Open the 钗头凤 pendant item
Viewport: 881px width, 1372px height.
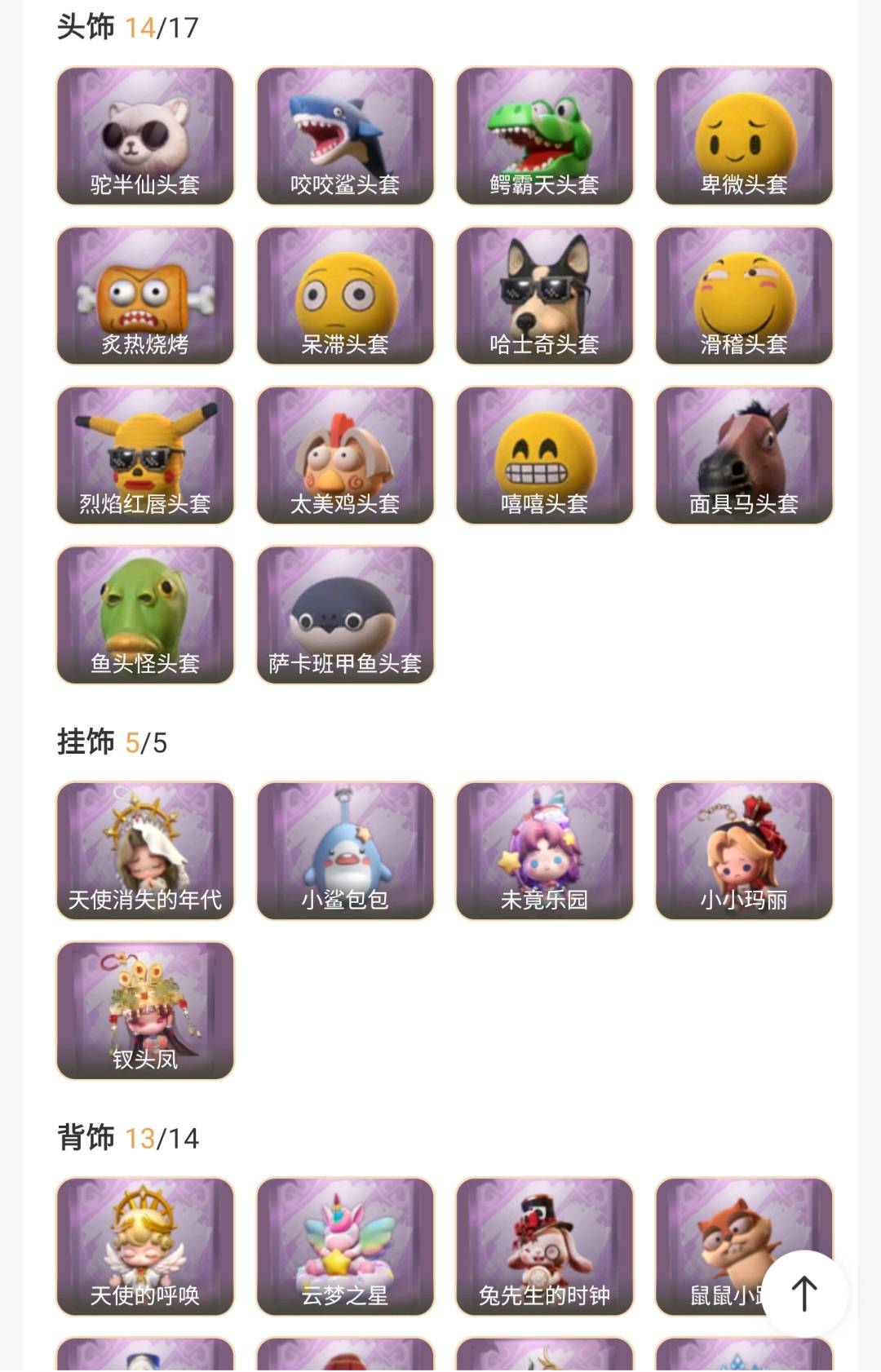click(145, 1011)
